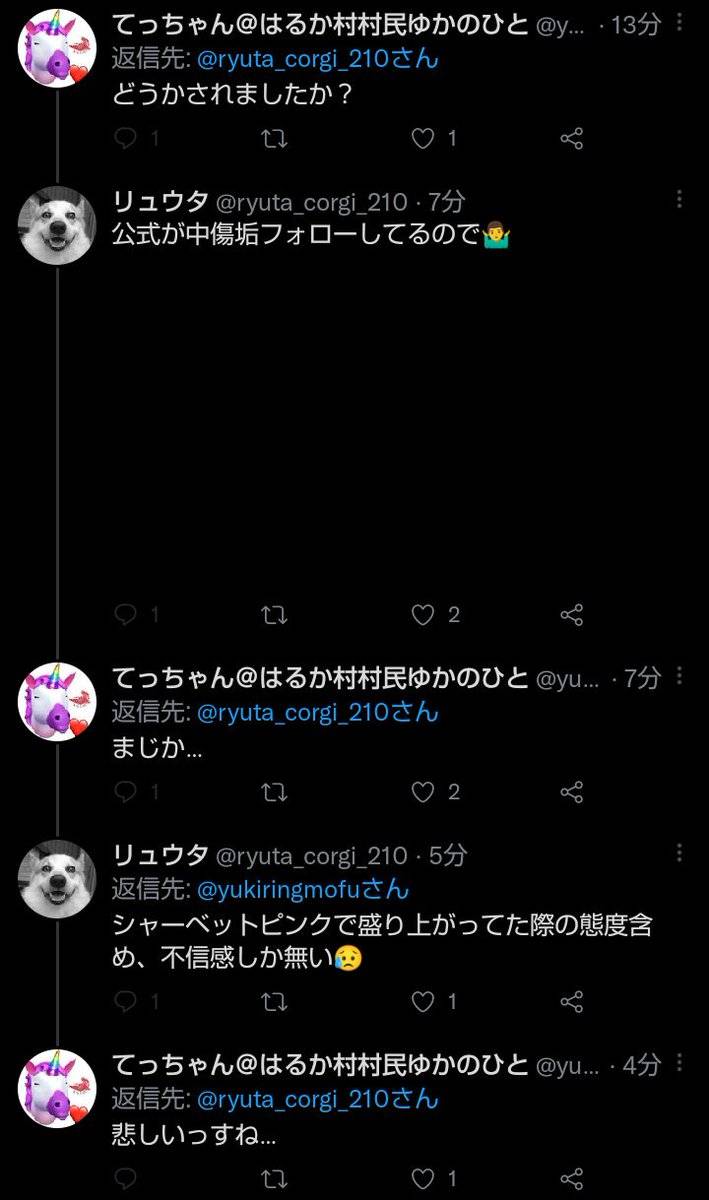Like the reply "悲しいっすね..."
This screenshot has height=1200, width=709.
tap(424, 1178)
